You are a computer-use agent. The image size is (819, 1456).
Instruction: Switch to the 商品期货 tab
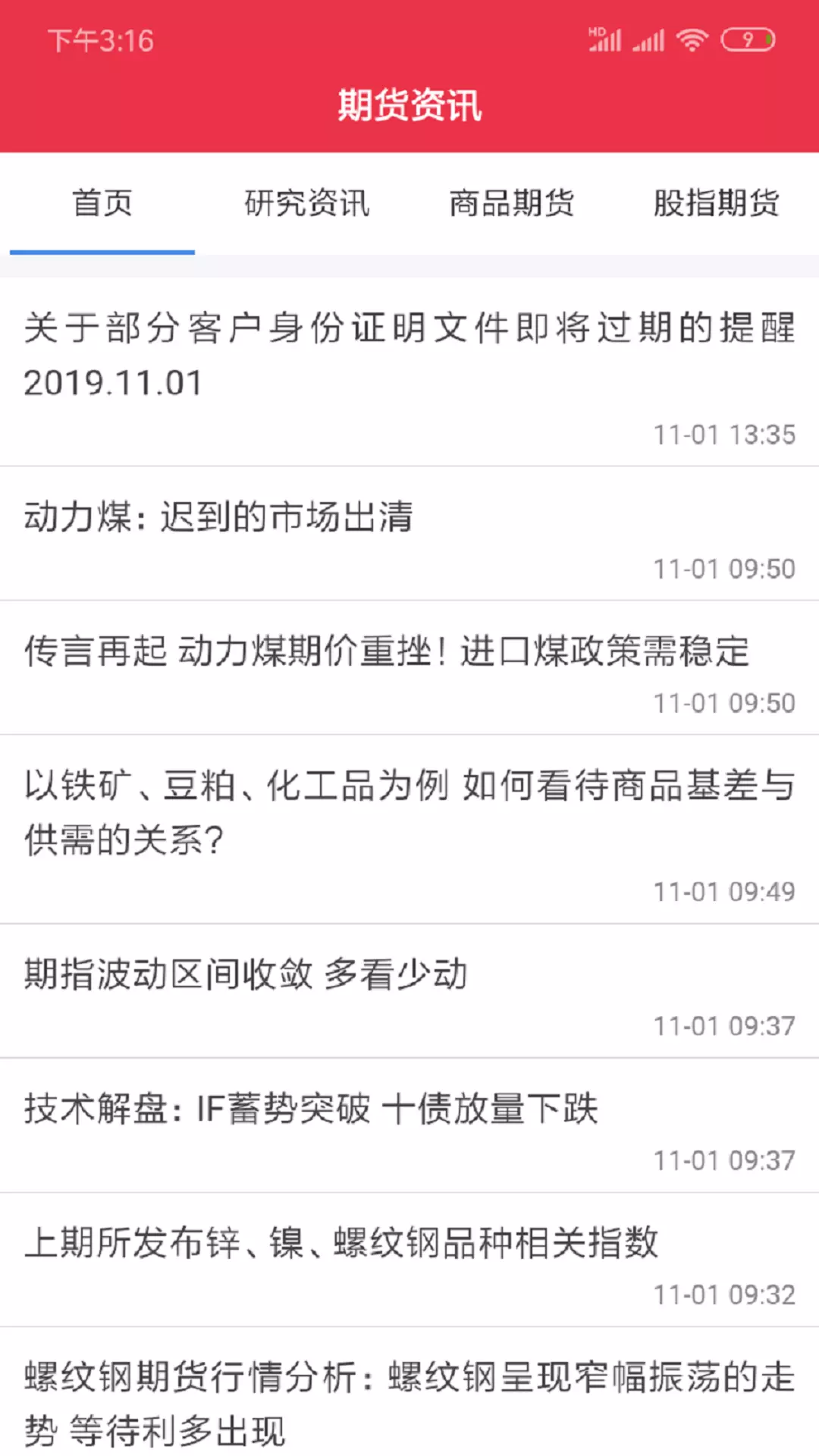click(x=512, y=203)
